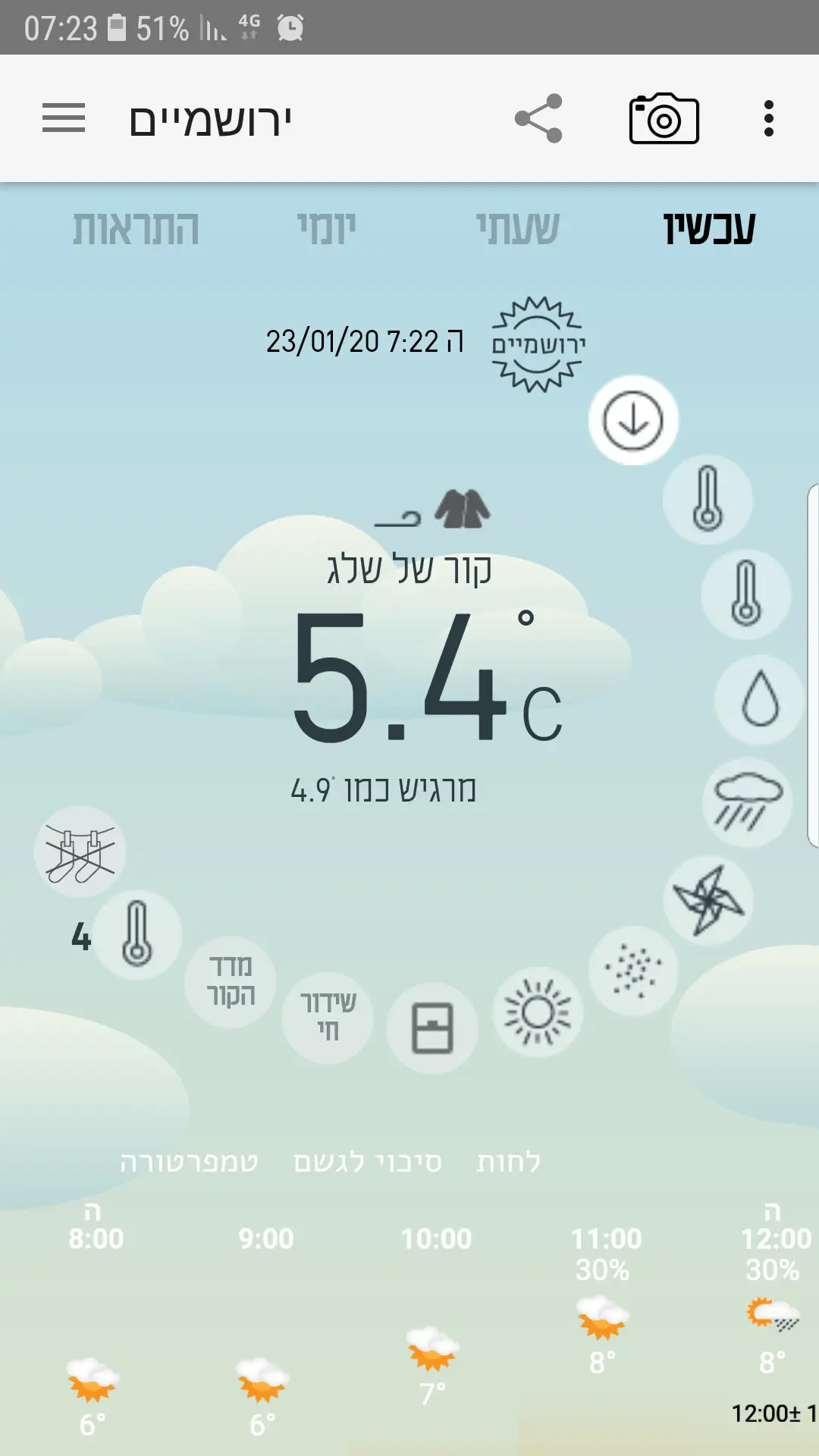The height and width of the screenshot is (1456, 819).
Task: Tap the down-arrow circle button
Action: tap(633, 420)
